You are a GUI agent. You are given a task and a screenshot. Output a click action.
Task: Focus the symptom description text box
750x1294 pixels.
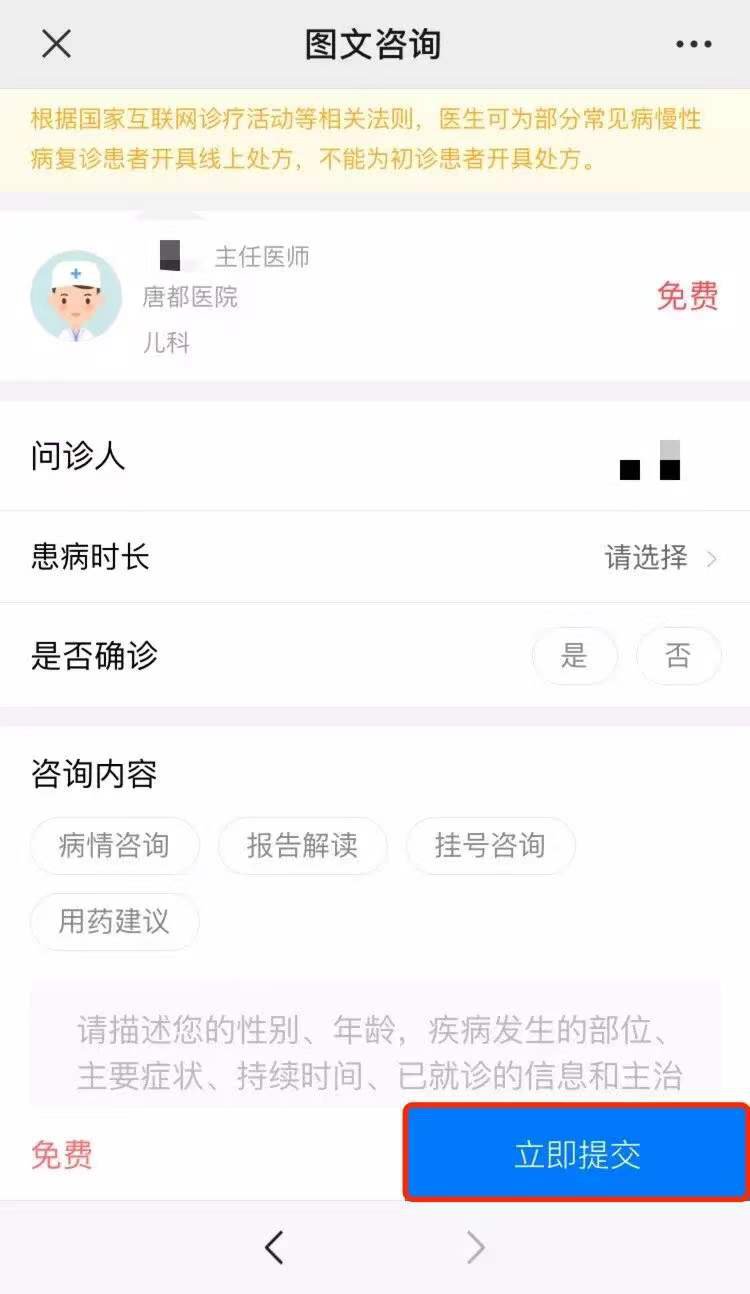click(x=375, y=1050)
